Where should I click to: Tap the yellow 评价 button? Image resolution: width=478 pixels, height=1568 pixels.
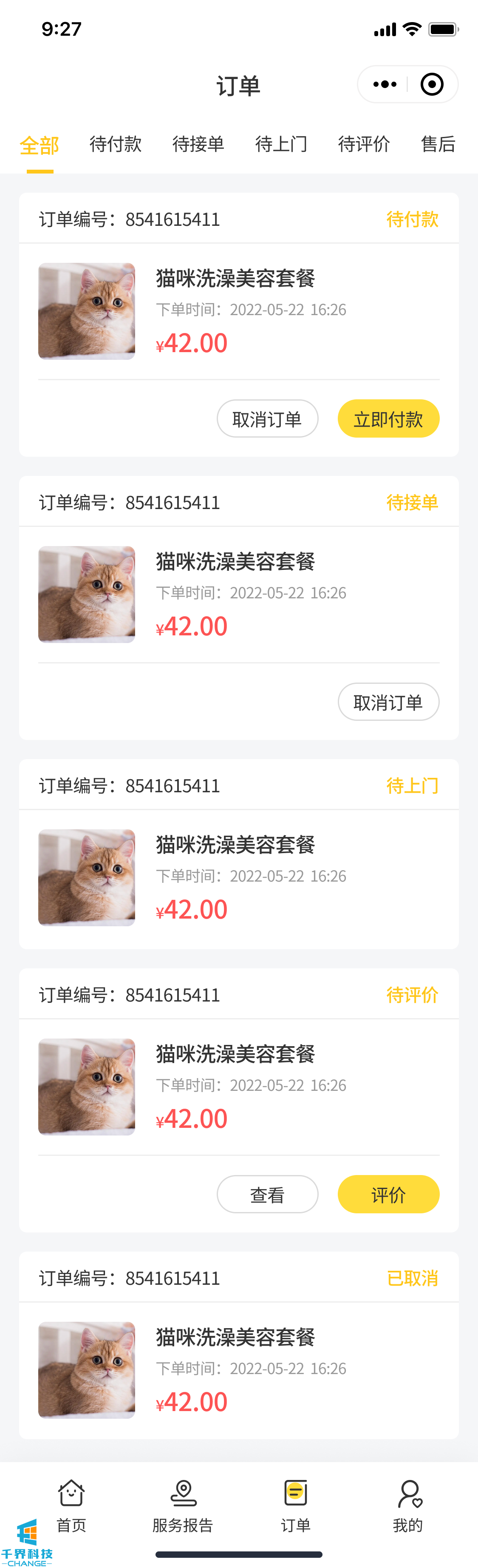(388, 1194)
